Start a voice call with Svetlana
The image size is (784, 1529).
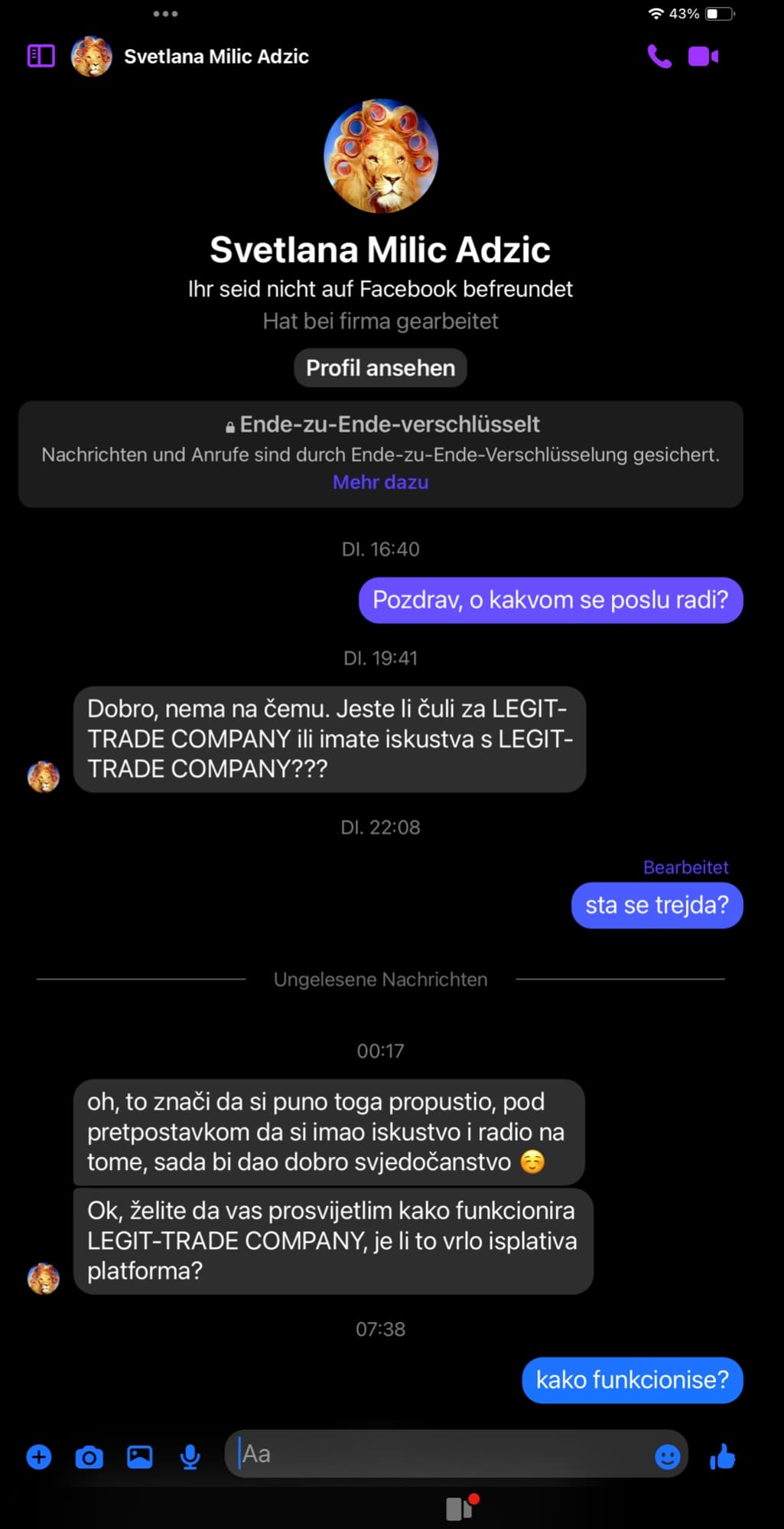(x=659, y=57)
